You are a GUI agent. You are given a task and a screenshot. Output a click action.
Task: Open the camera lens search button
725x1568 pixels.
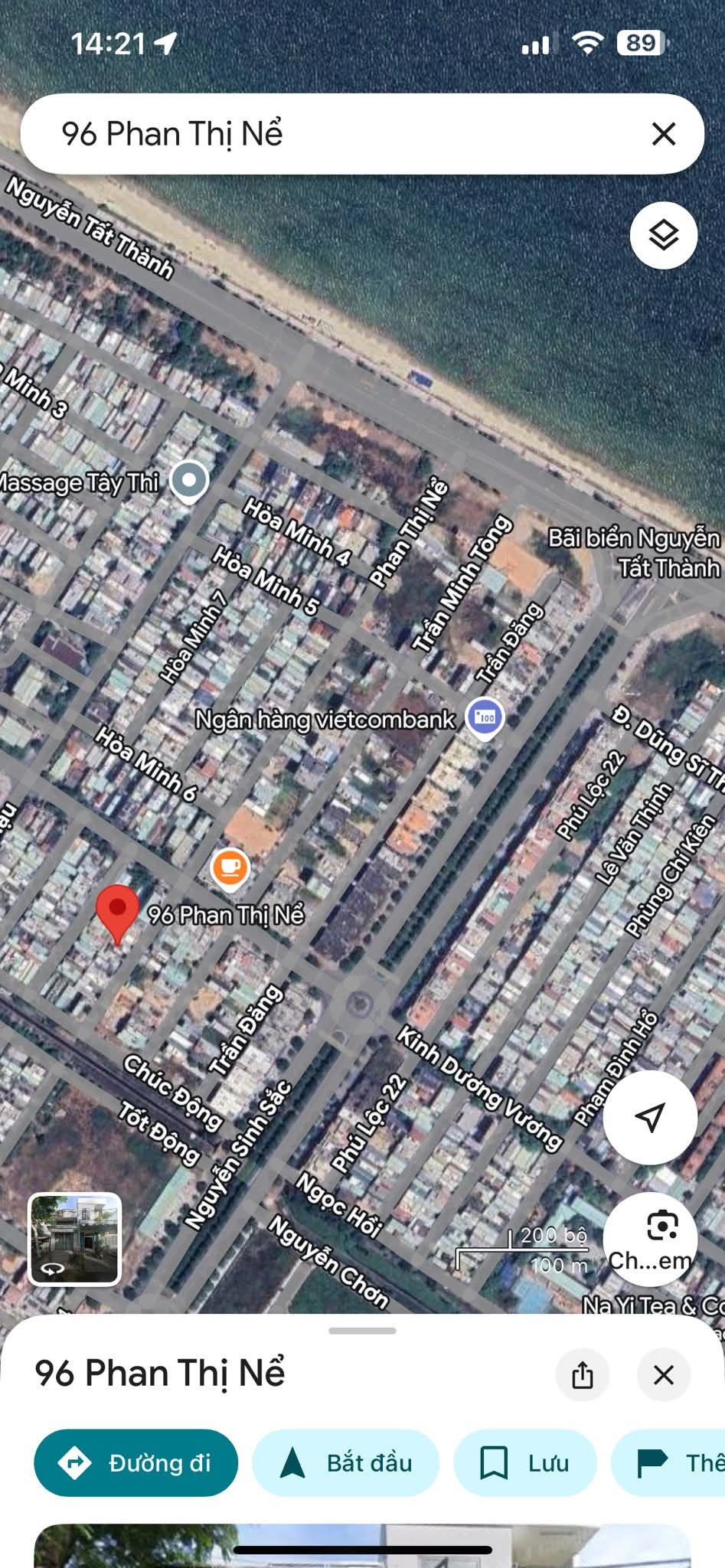pos(650,1238)
